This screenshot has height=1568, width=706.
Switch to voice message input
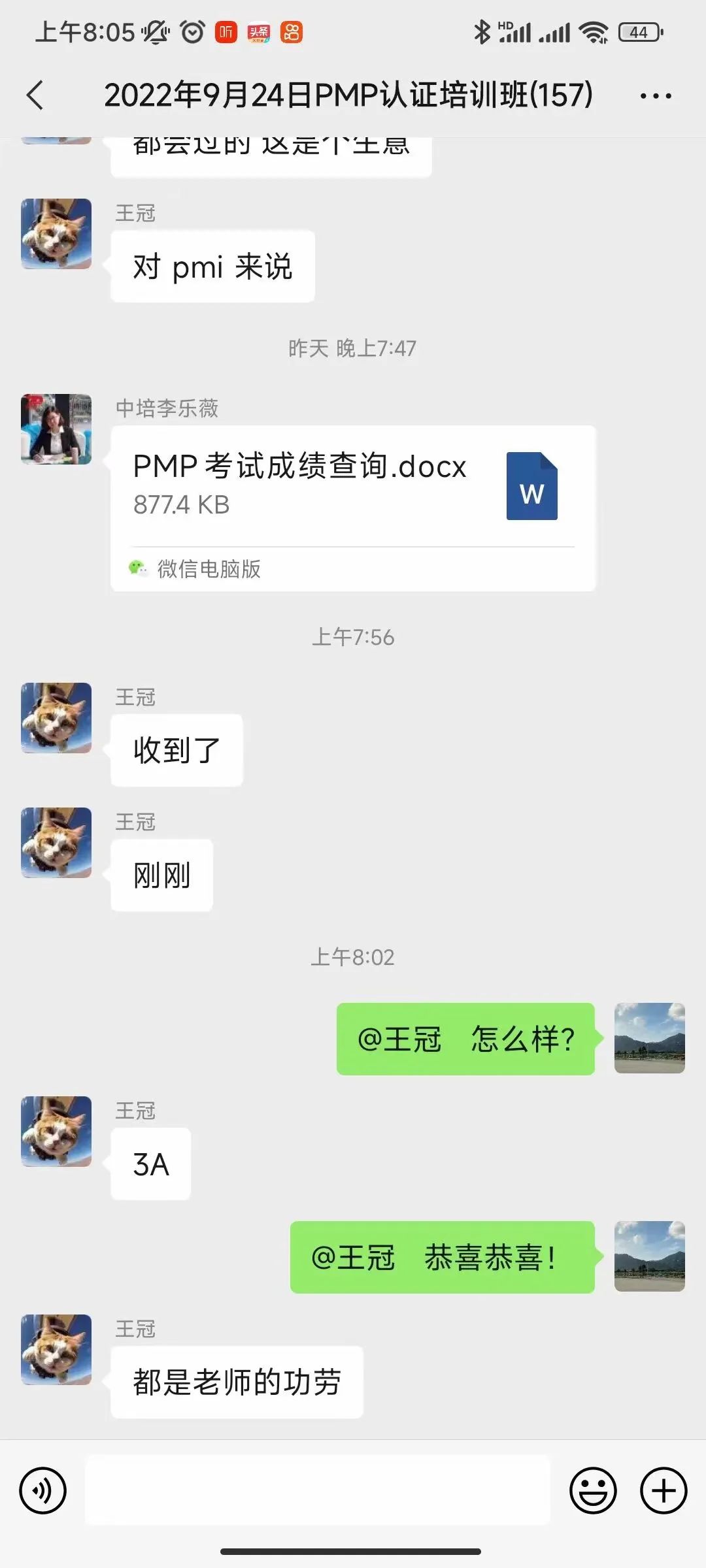tap(43, 1491)
